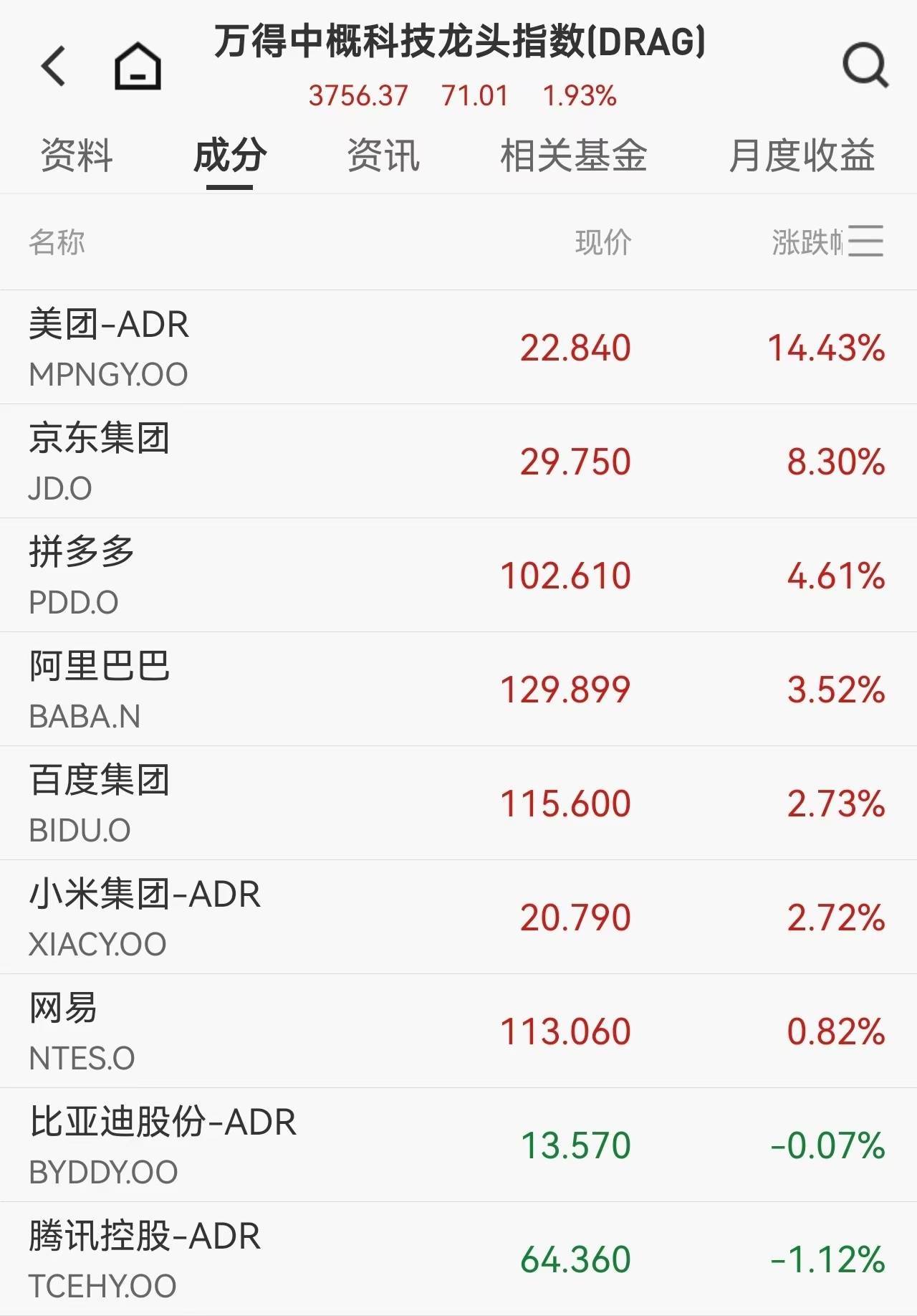The width and height of the screenshot is (917, 1316).
Task: Sort constituents by 现价 column
Action: (x=602, y=242)
